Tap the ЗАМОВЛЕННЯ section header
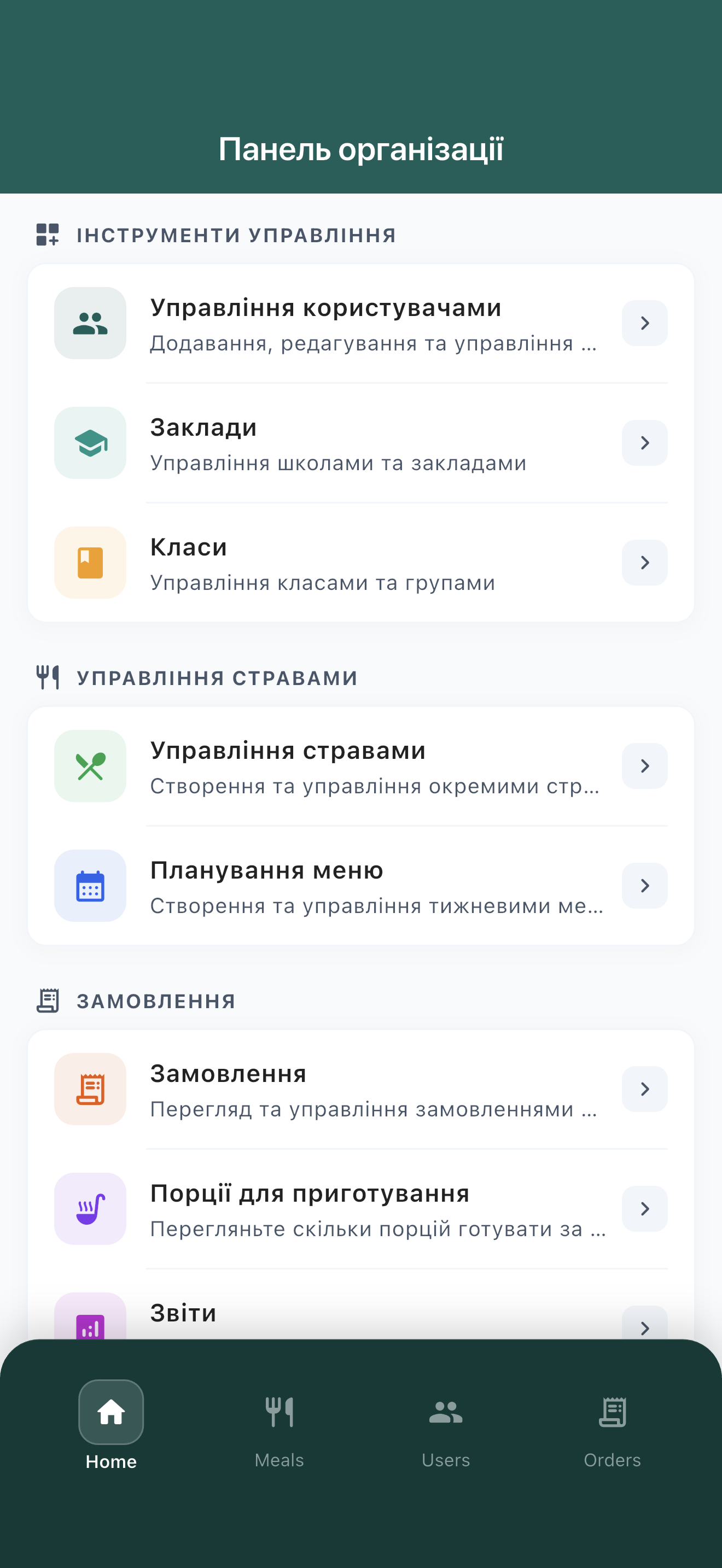This screenshot has width=722, height=1568. [155, 999]
